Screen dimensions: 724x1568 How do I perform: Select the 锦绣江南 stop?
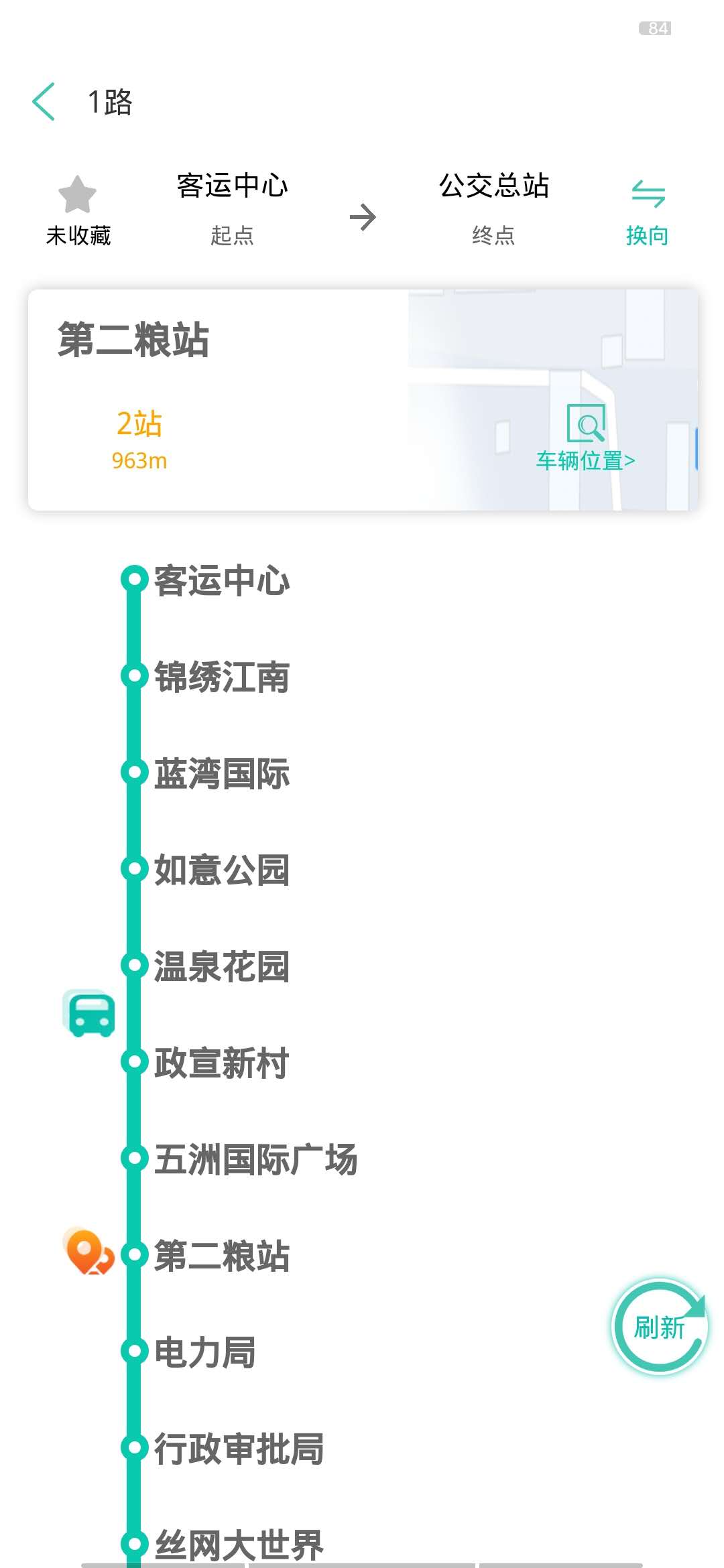[x=221, y=677]
